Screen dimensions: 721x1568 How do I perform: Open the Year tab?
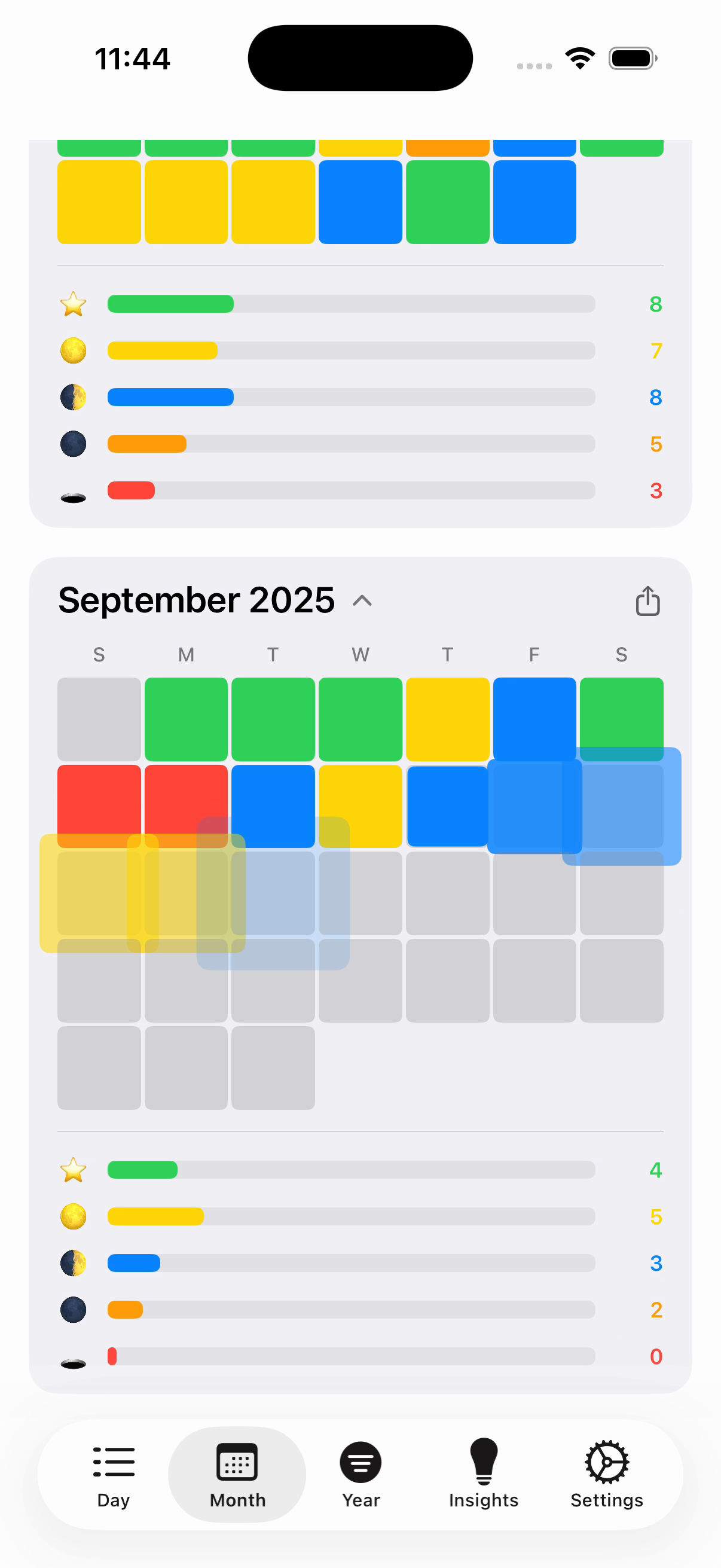click(361, 1474)
